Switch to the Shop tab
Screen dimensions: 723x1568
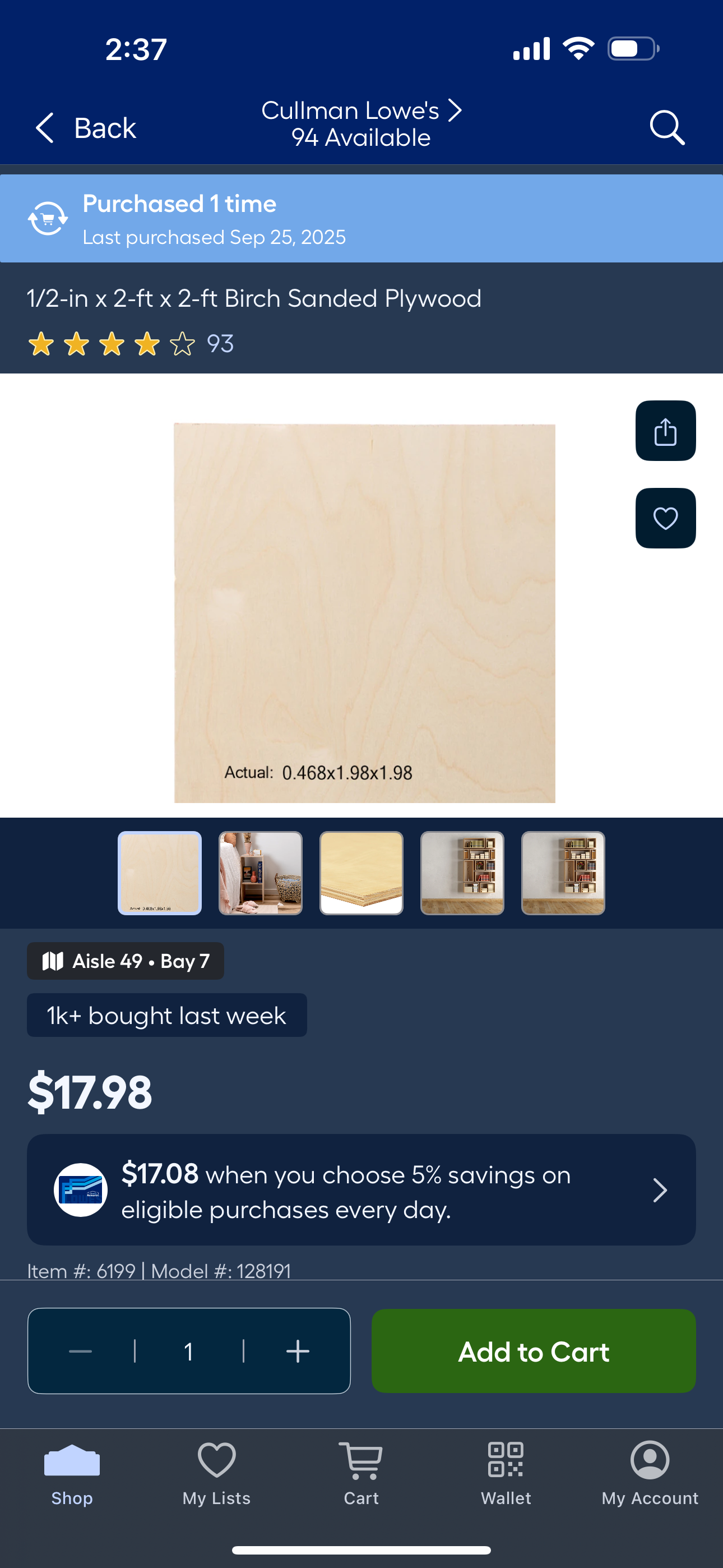[72, 1473]
